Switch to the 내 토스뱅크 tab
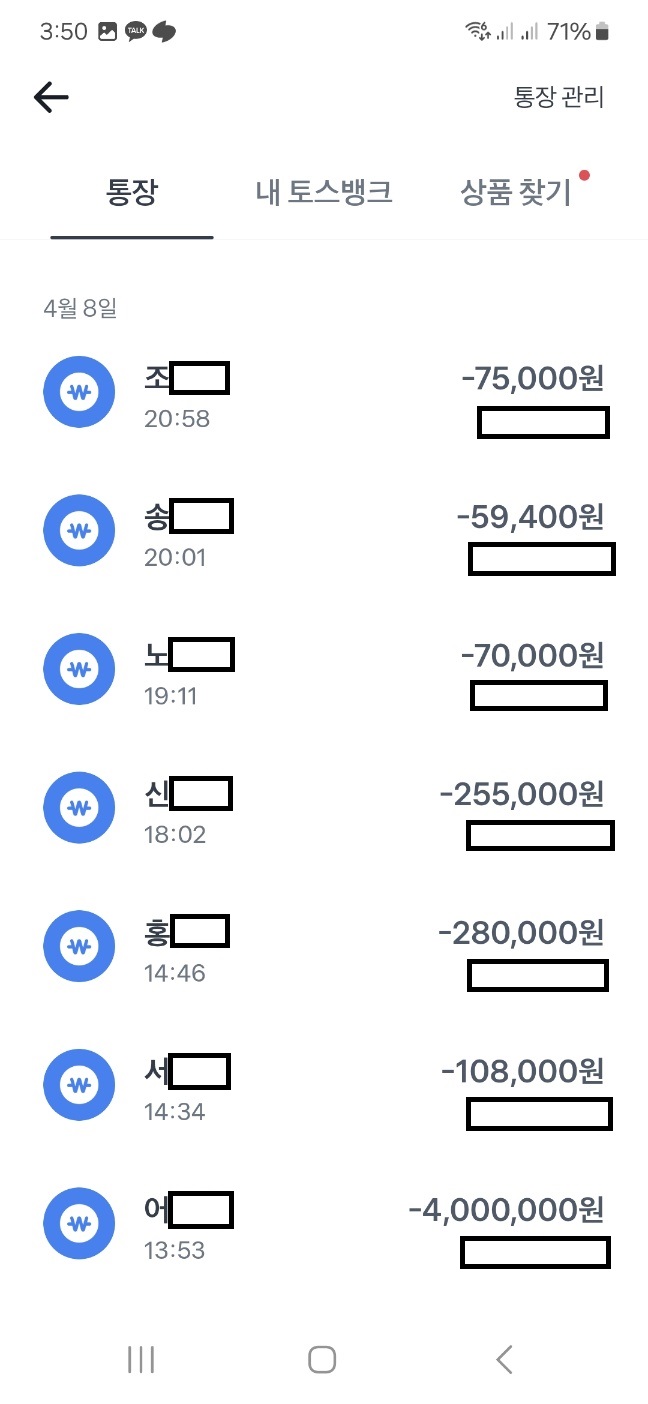The image size is (648, 1404). (x=324, y=192)
